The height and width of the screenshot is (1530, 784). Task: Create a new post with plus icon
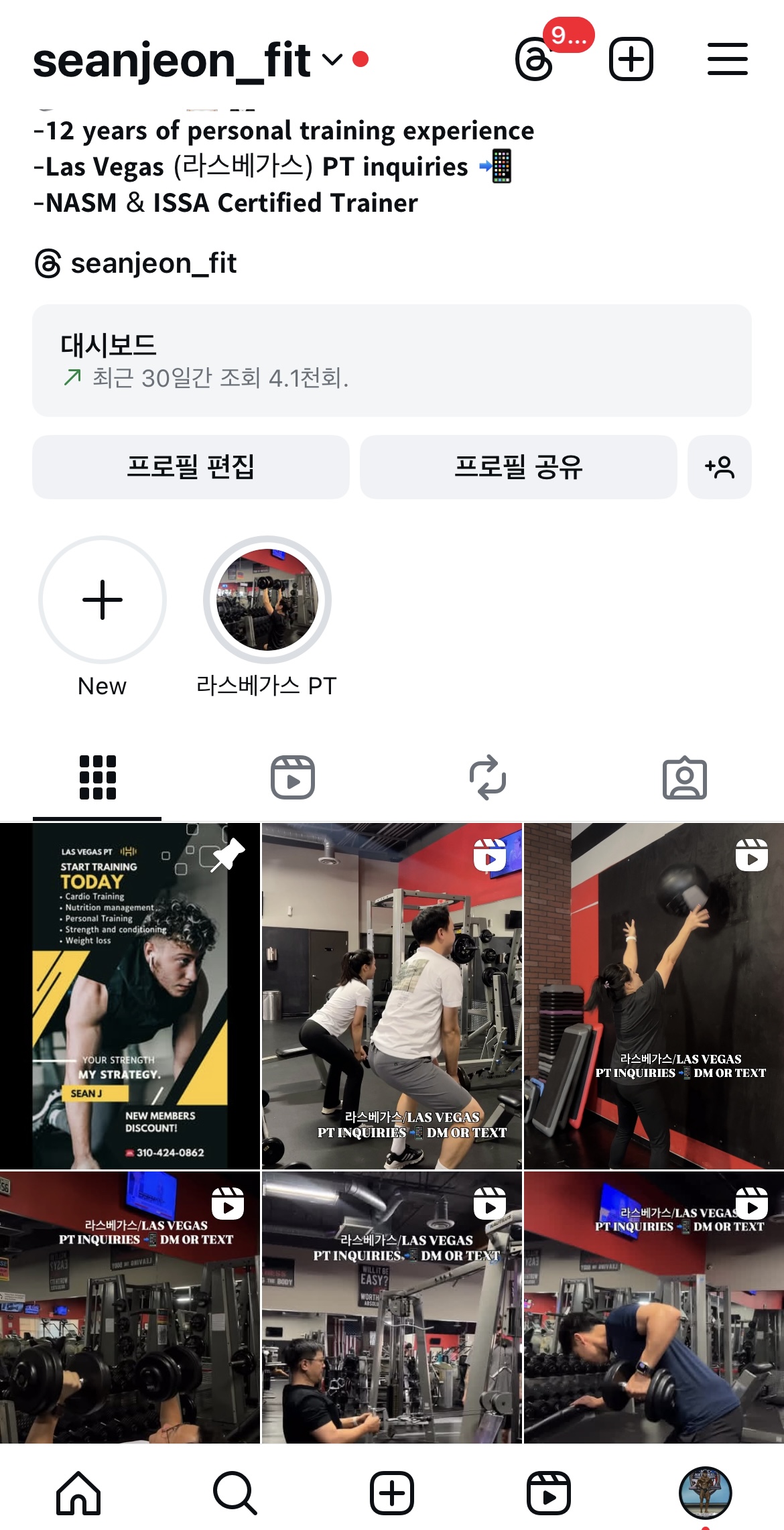click(x=631, y=60)
